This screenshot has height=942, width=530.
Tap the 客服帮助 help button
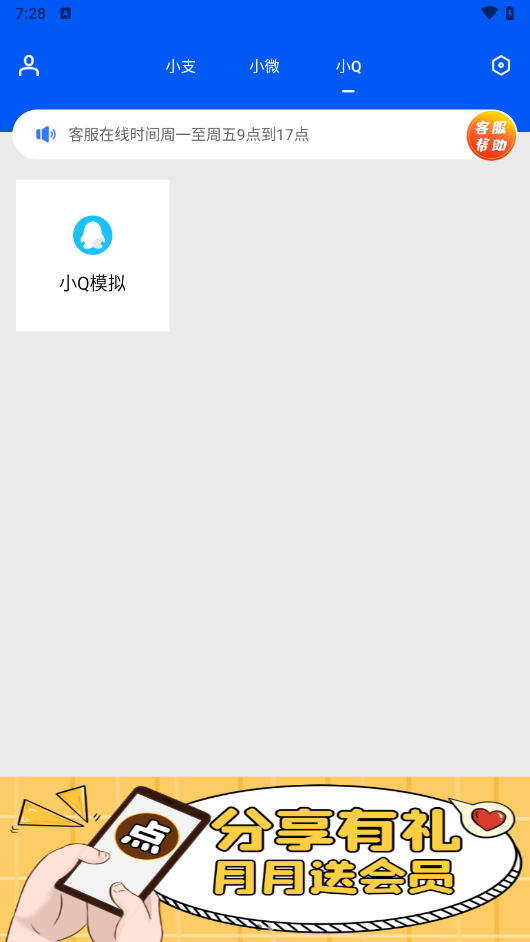click(x=492, y=136)
